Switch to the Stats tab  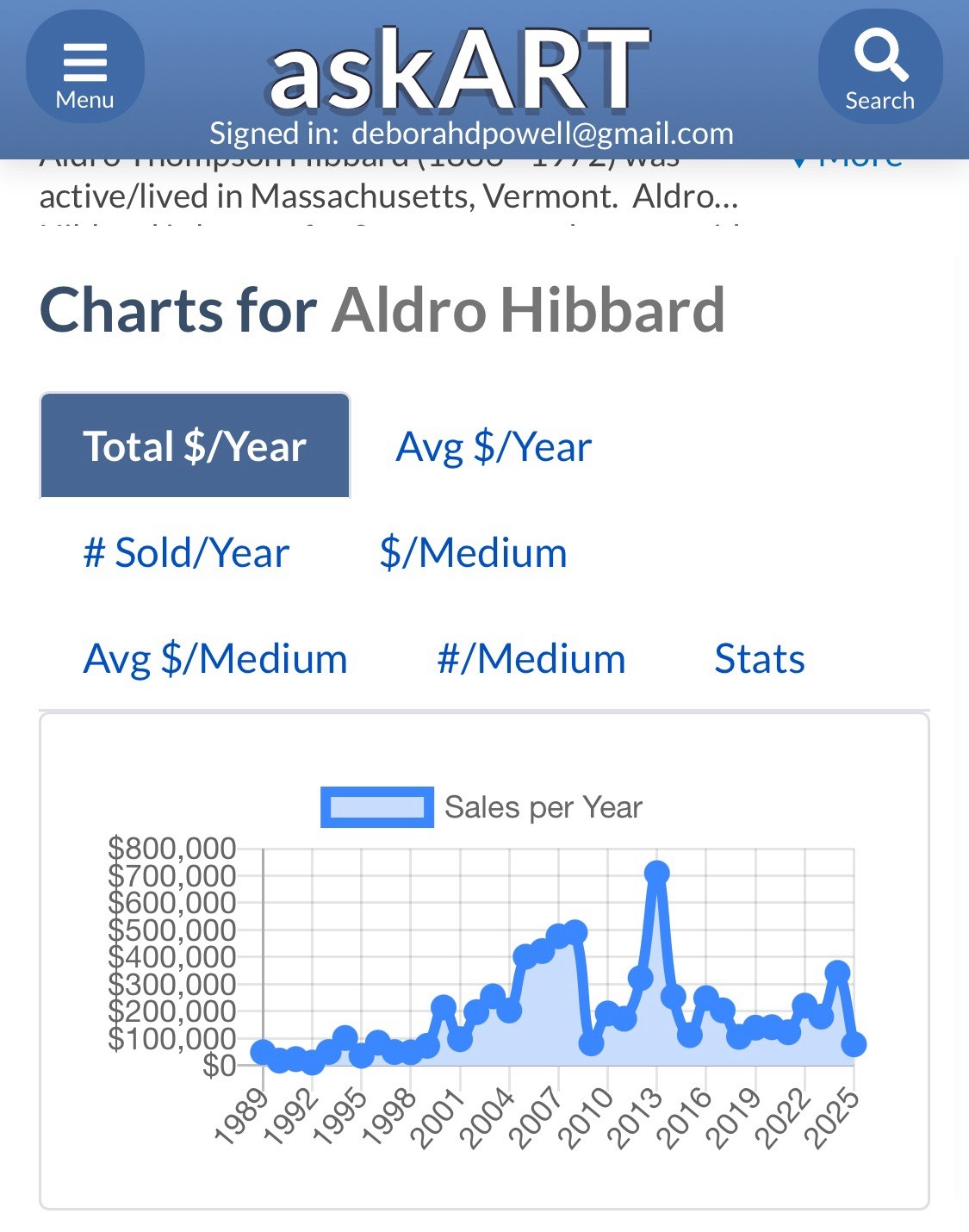[x=759, y=658]
